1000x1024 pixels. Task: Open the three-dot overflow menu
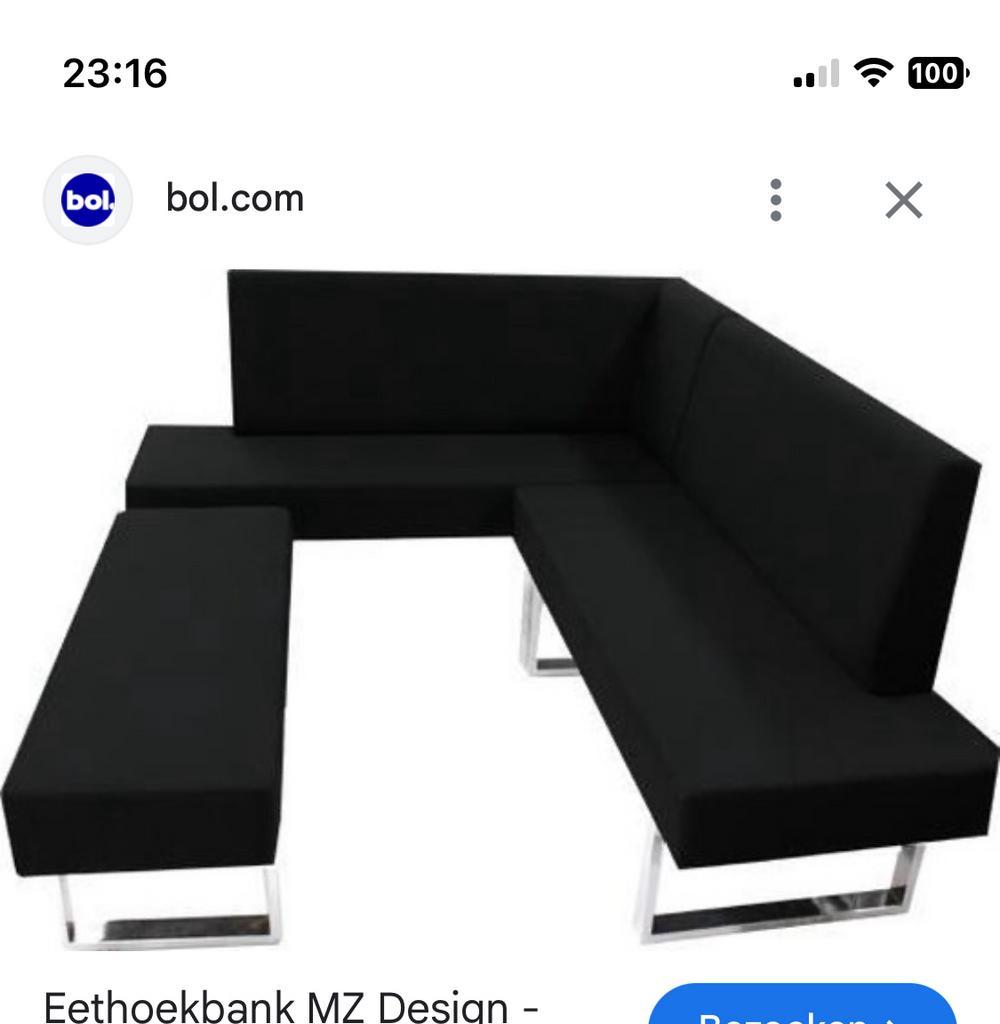(776, 200)
